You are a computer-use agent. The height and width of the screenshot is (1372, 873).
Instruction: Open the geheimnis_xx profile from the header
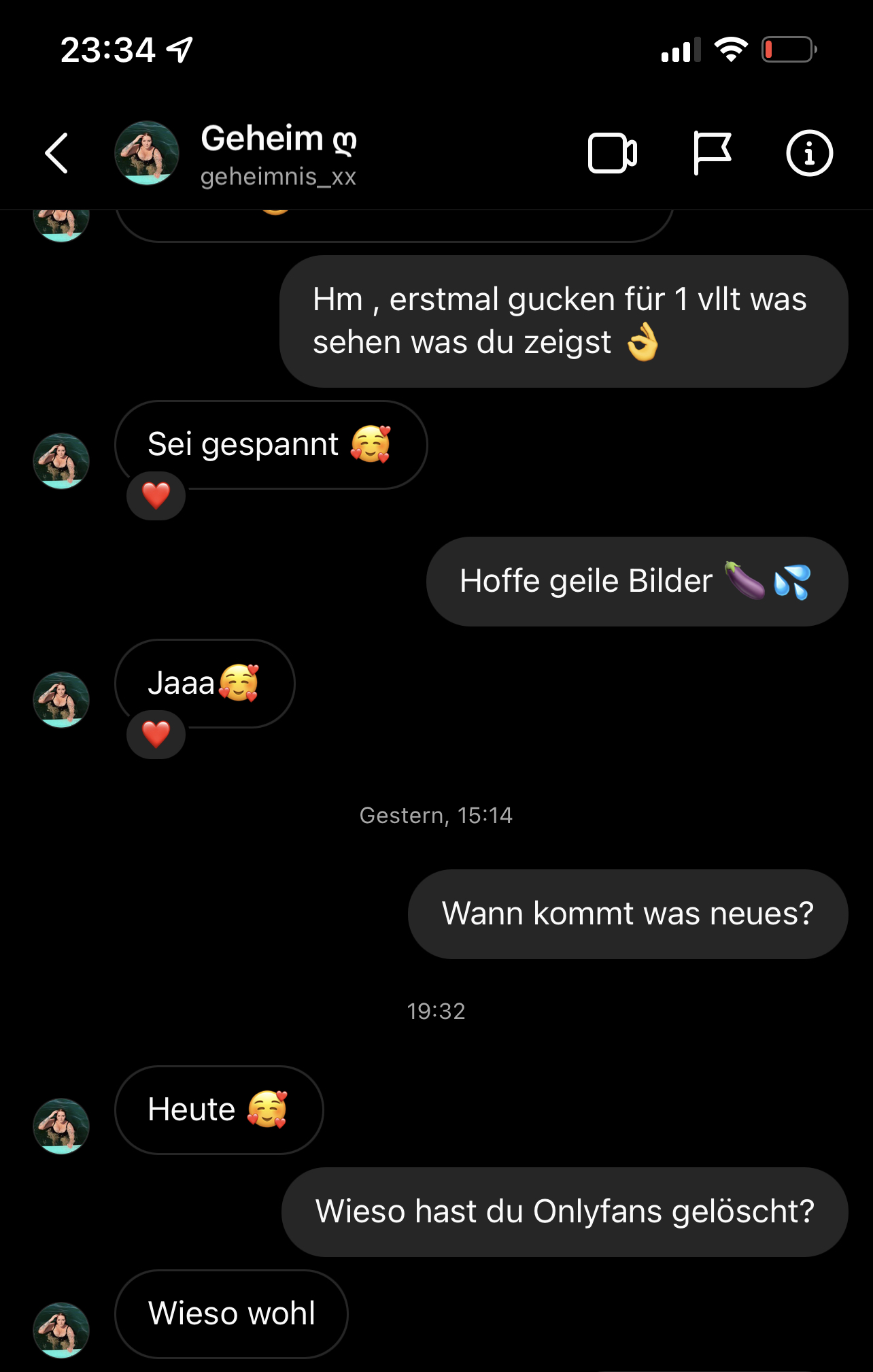pos(277,154)
